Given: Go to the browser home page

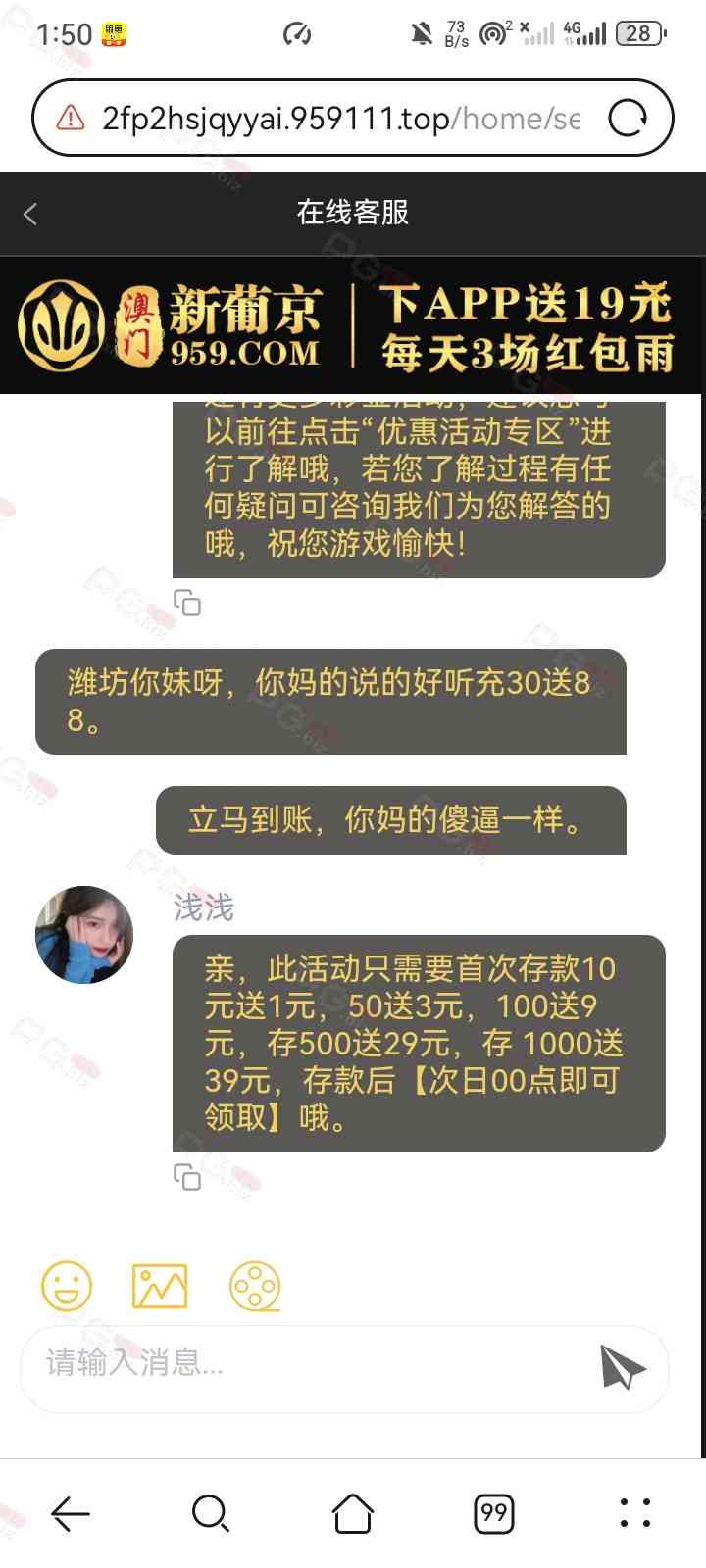Looking at the screenshot, I should click(x=353, y=1513).
